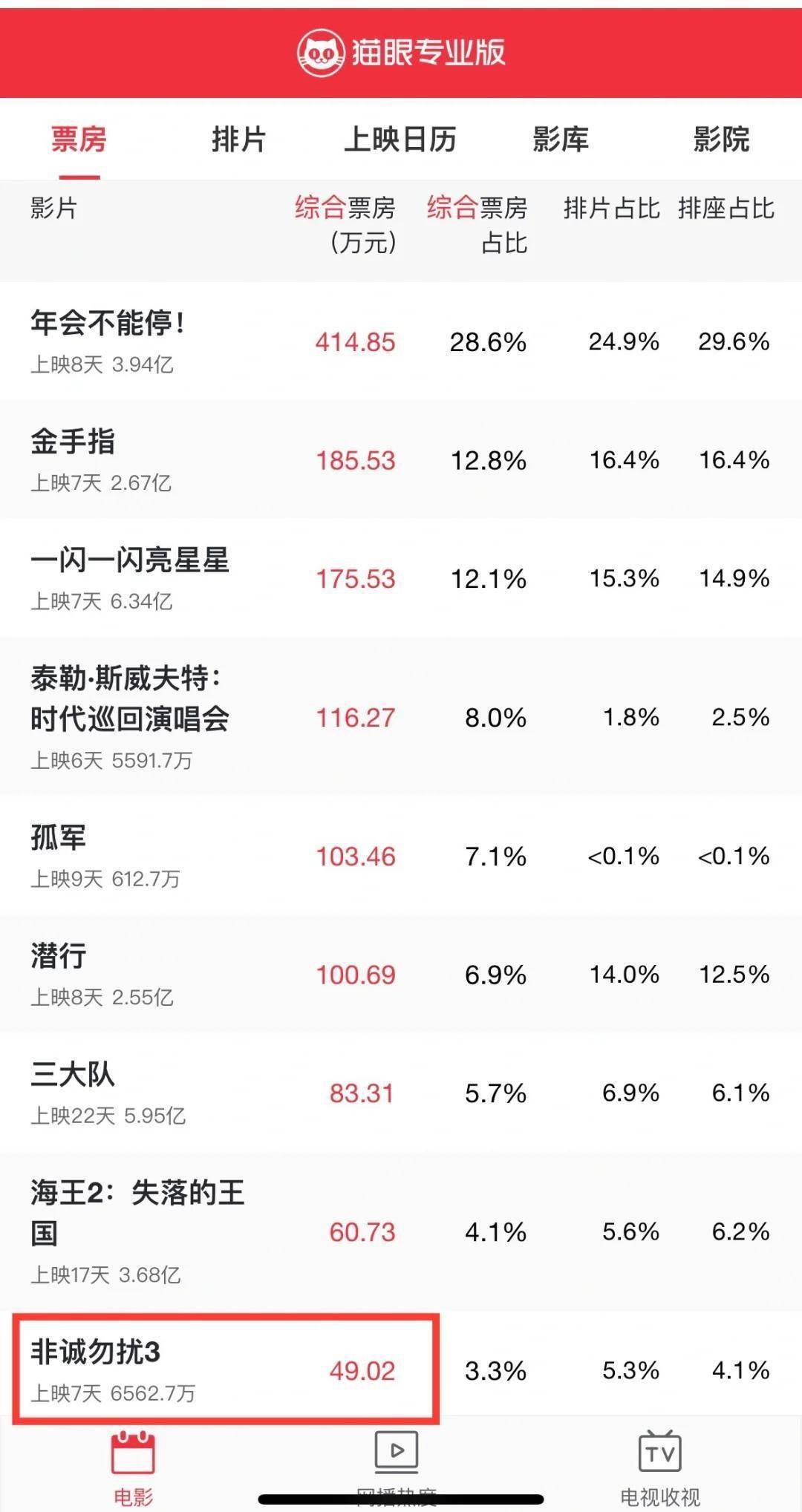Screen dimensions: 802x1512
Task: Open details for 金手指
Action: pos(401,459)
